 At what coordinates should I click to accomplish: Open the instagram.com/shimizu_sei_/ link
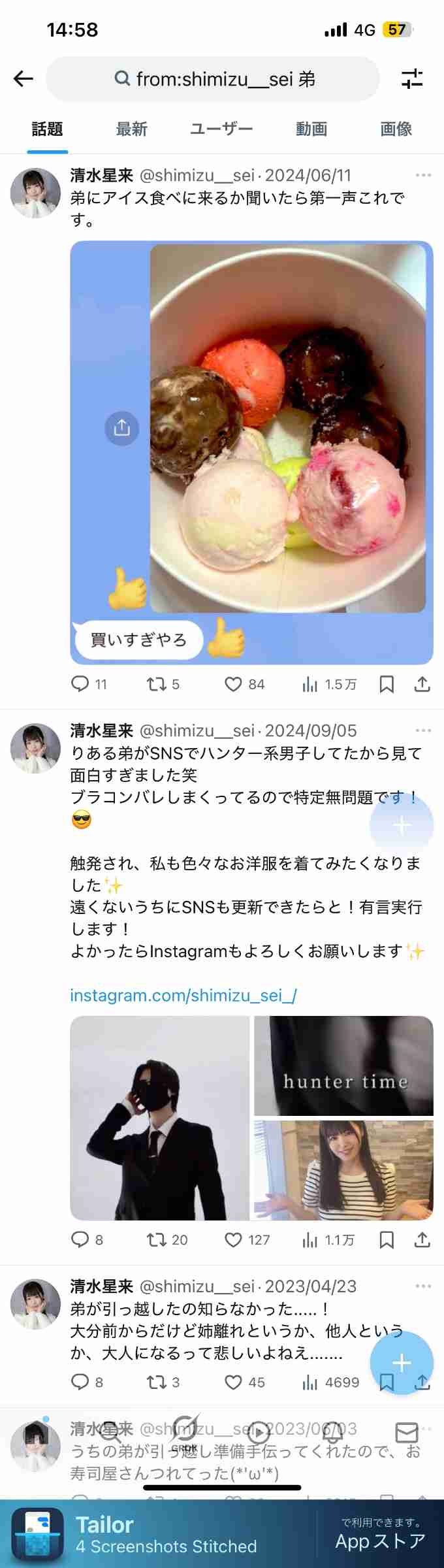coord(183,995)
